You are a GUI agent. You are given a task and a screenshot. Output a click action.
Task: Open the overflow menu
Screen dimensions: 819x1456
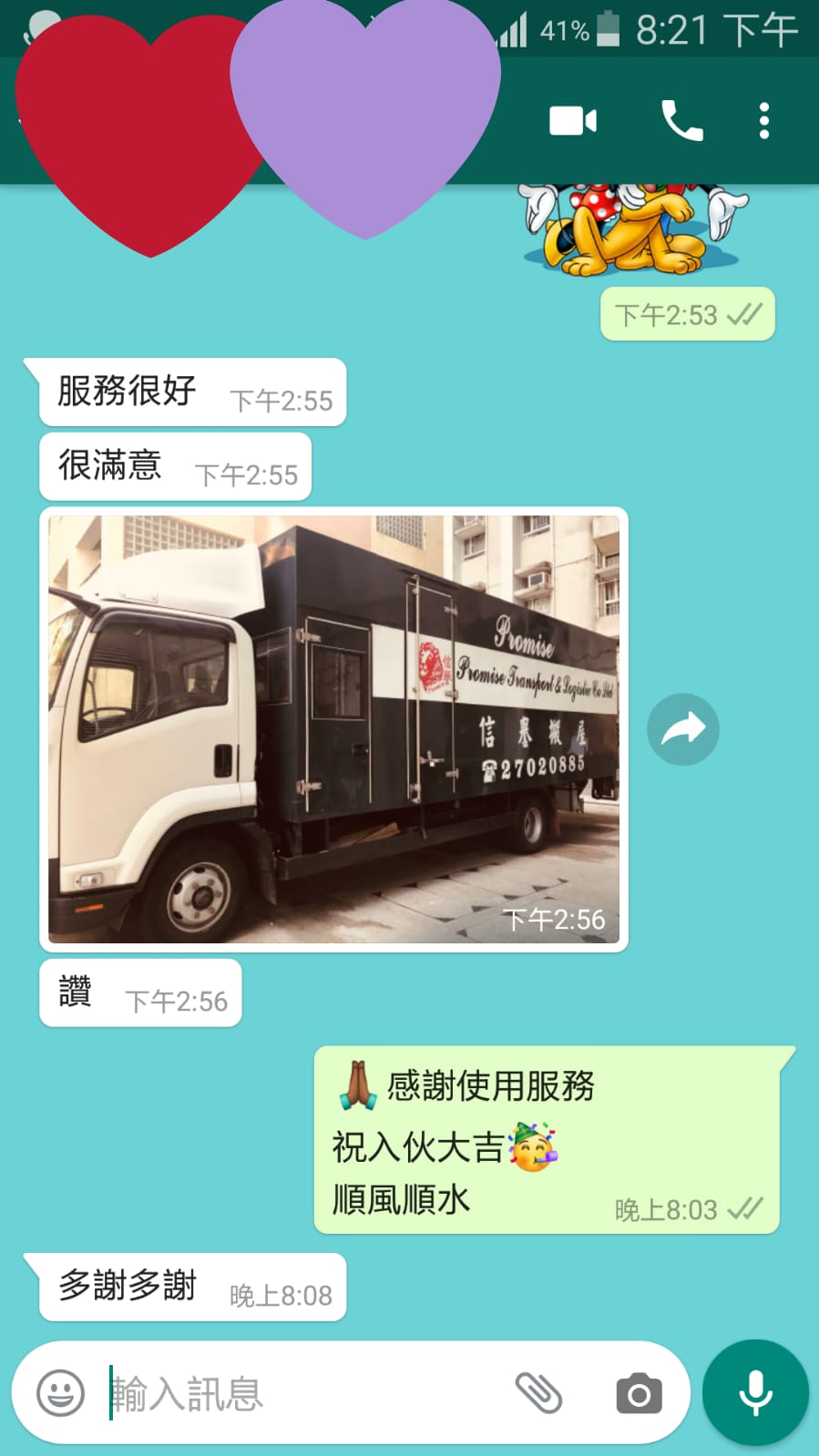(x=763, y=121)
